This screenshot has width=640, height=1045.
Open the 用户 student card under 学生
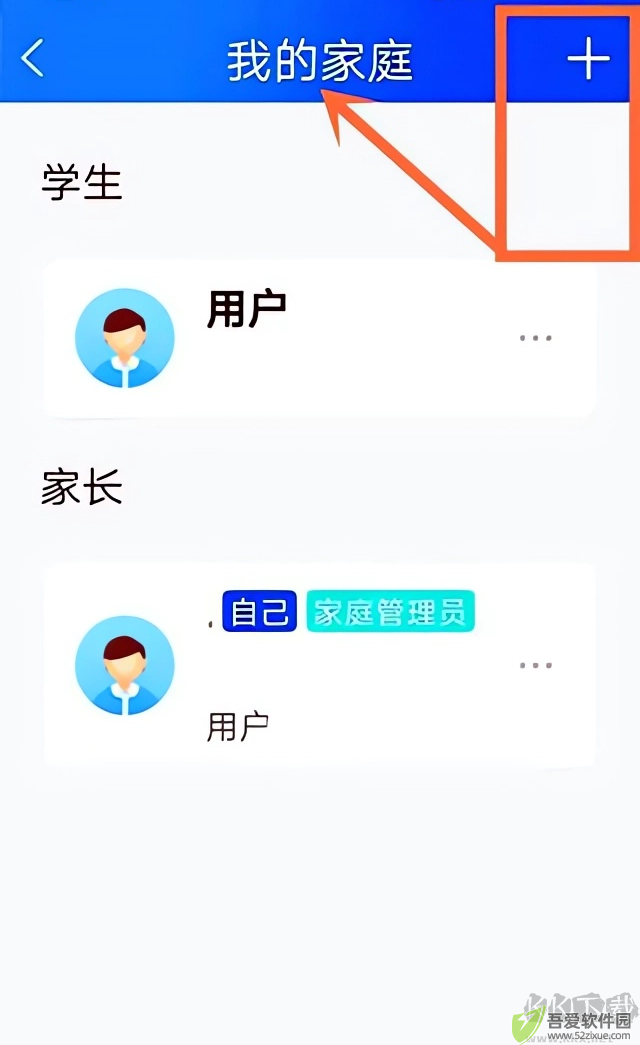pyautogui.click(x=300, y=338)
